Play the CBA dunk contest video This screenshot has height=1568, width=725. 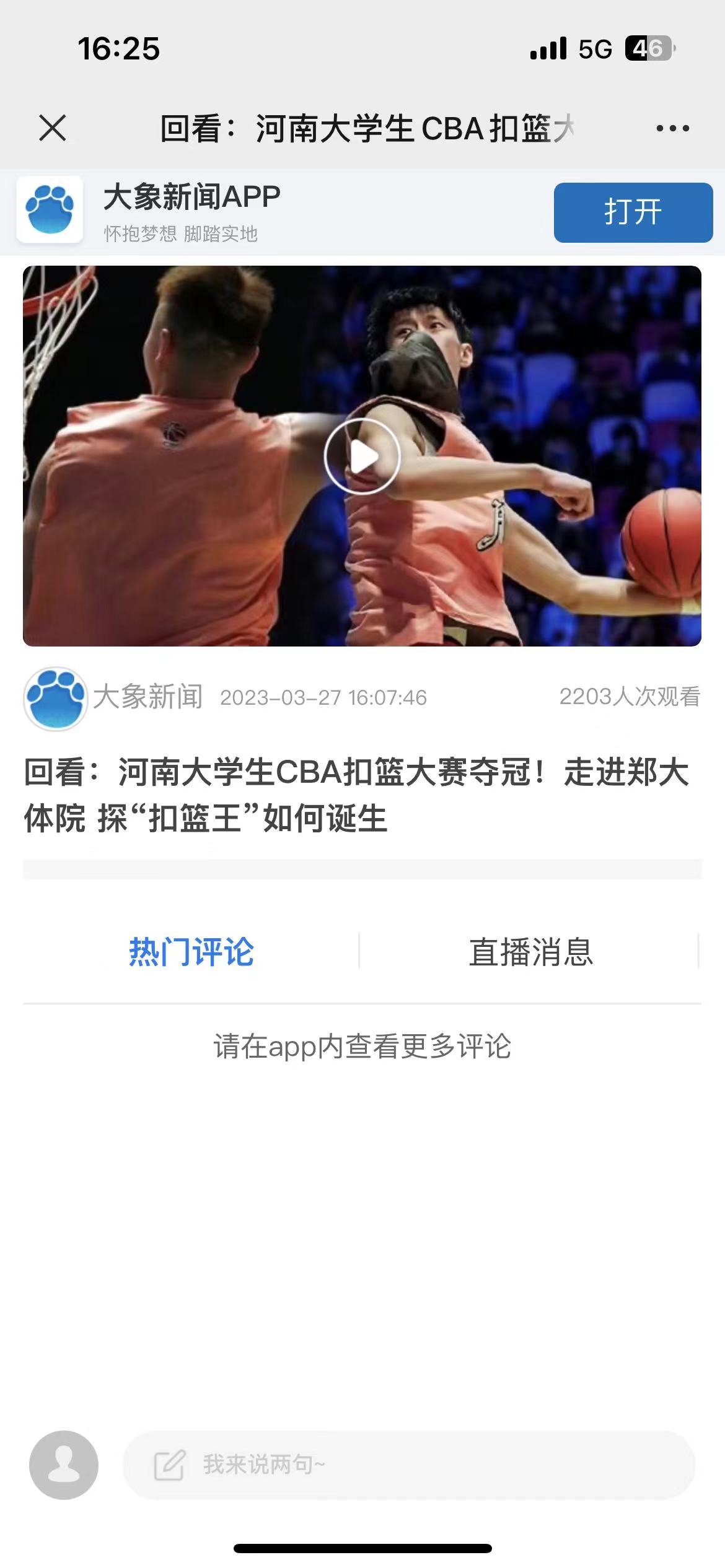pyautogui.click(x=362, y=456)
